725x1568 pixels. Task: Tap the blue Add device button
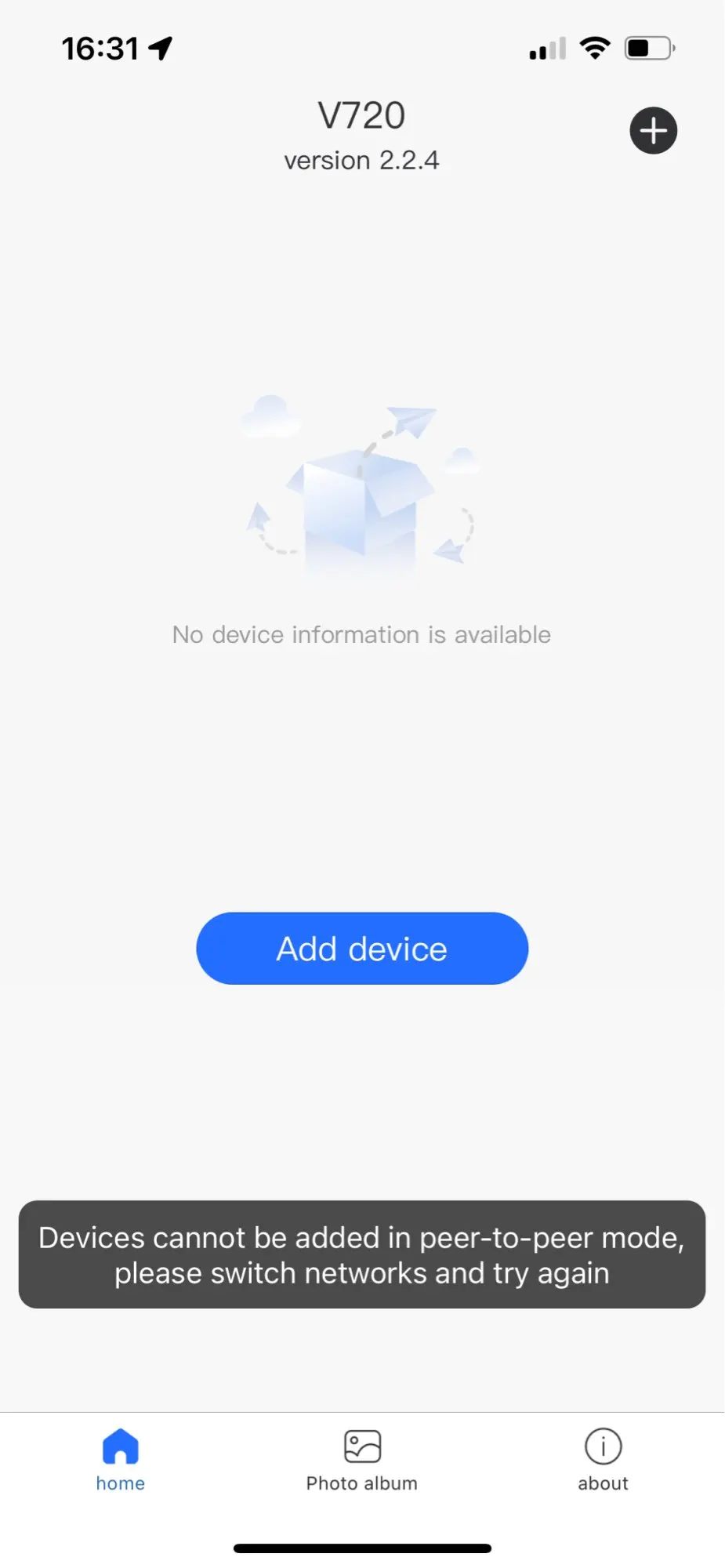pos(362,948)
